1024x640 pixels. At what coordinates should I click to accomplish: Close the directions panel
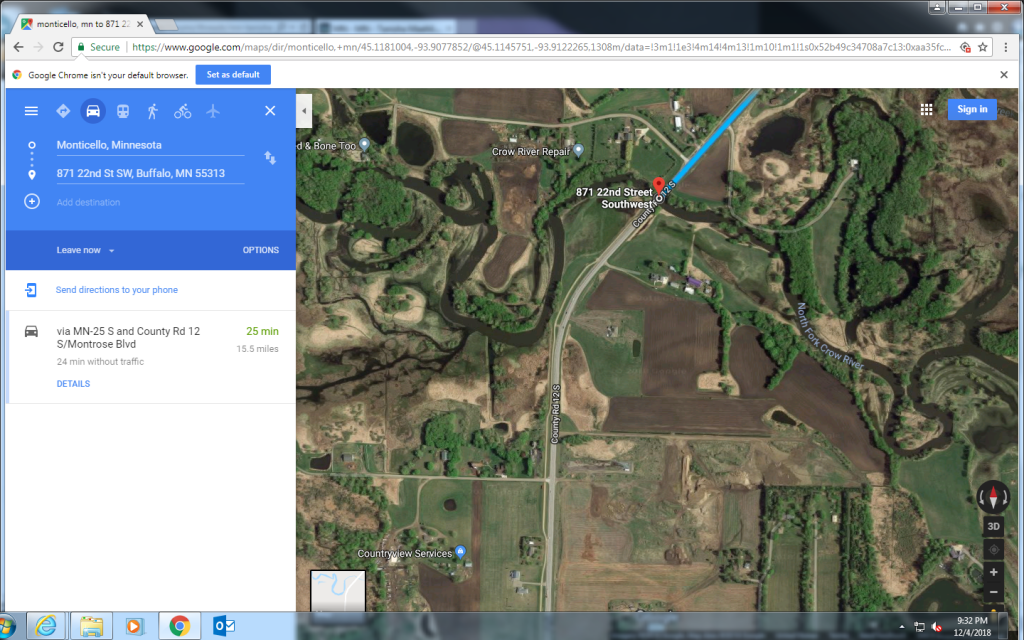click(270, 111)
